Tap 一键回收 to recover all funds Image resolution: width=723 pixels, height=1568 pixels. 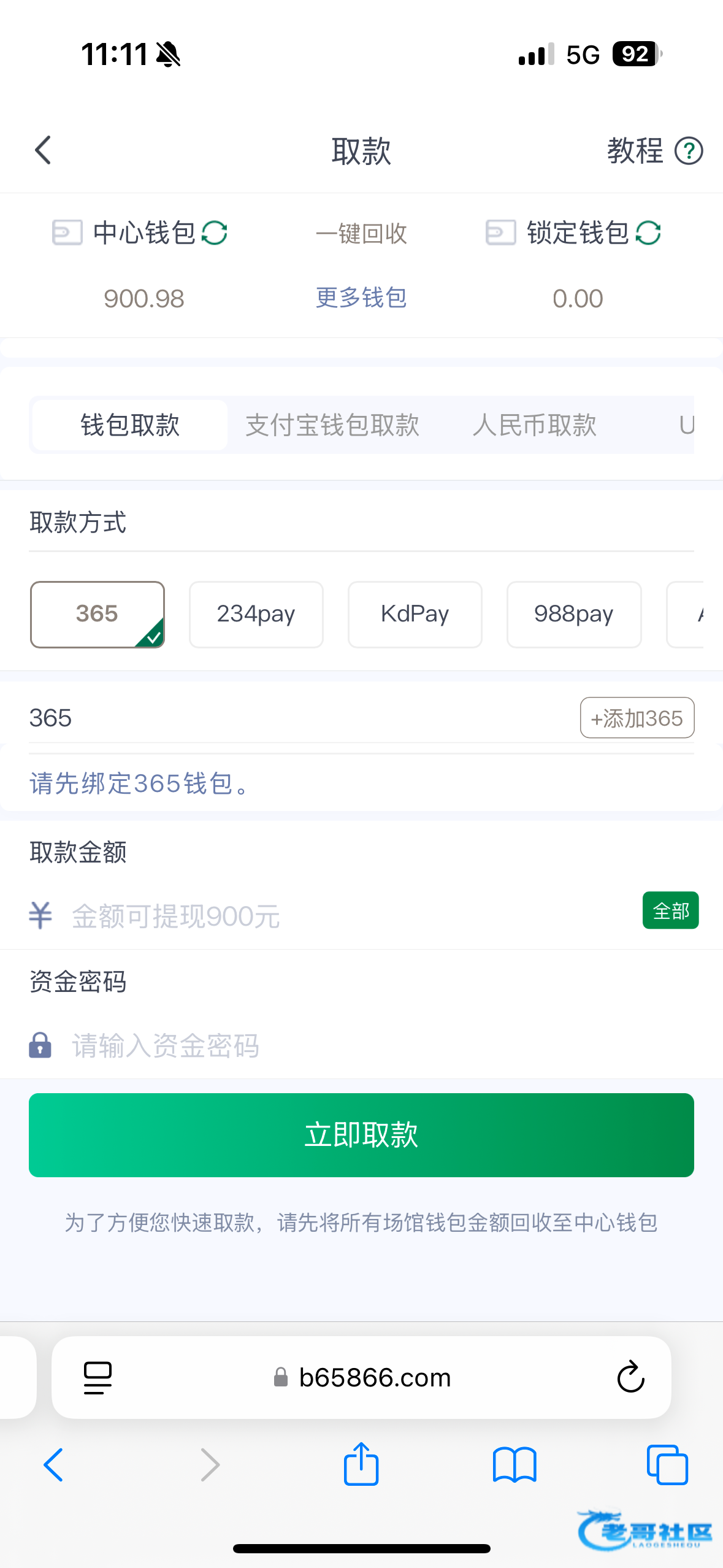(361, 234)
